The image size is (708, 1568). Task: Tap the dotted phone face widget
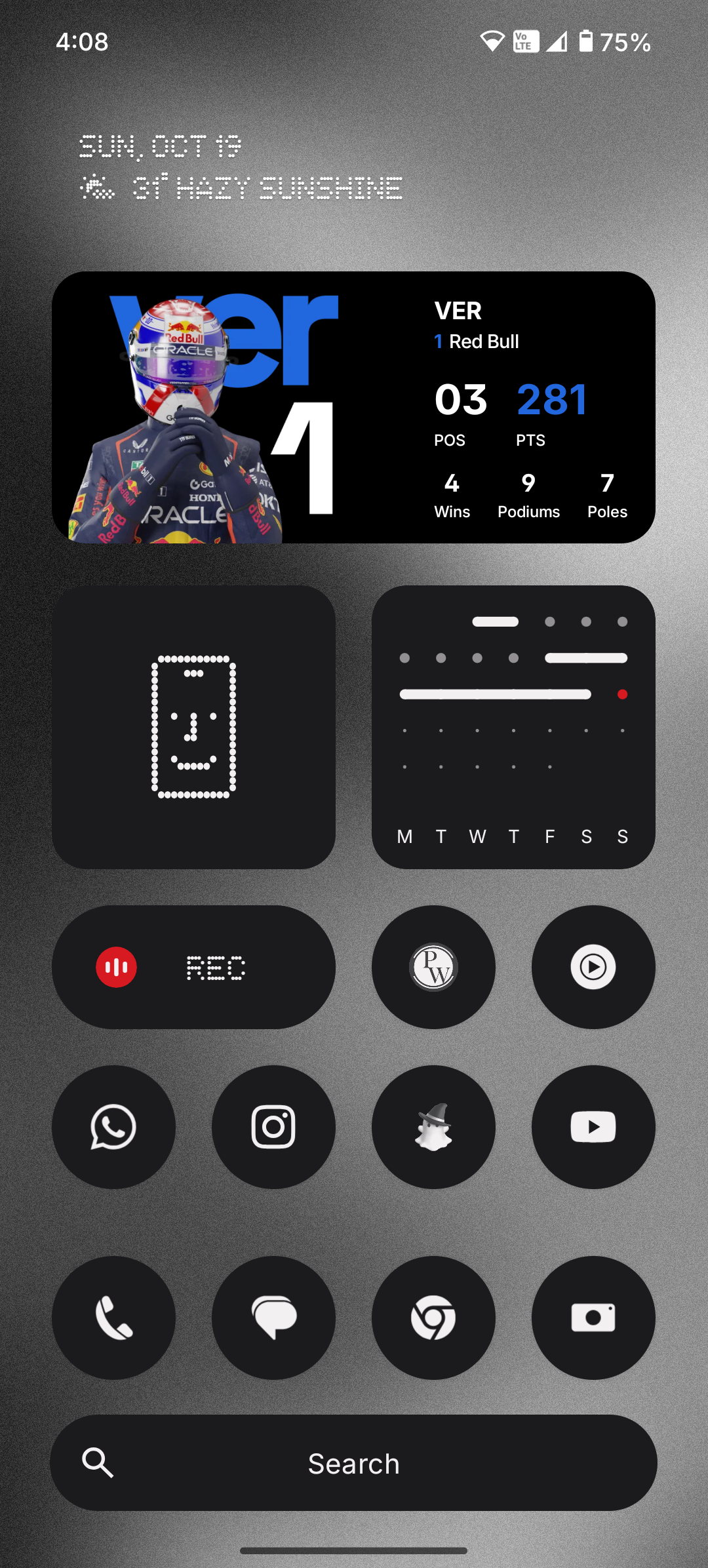(193, 727)
